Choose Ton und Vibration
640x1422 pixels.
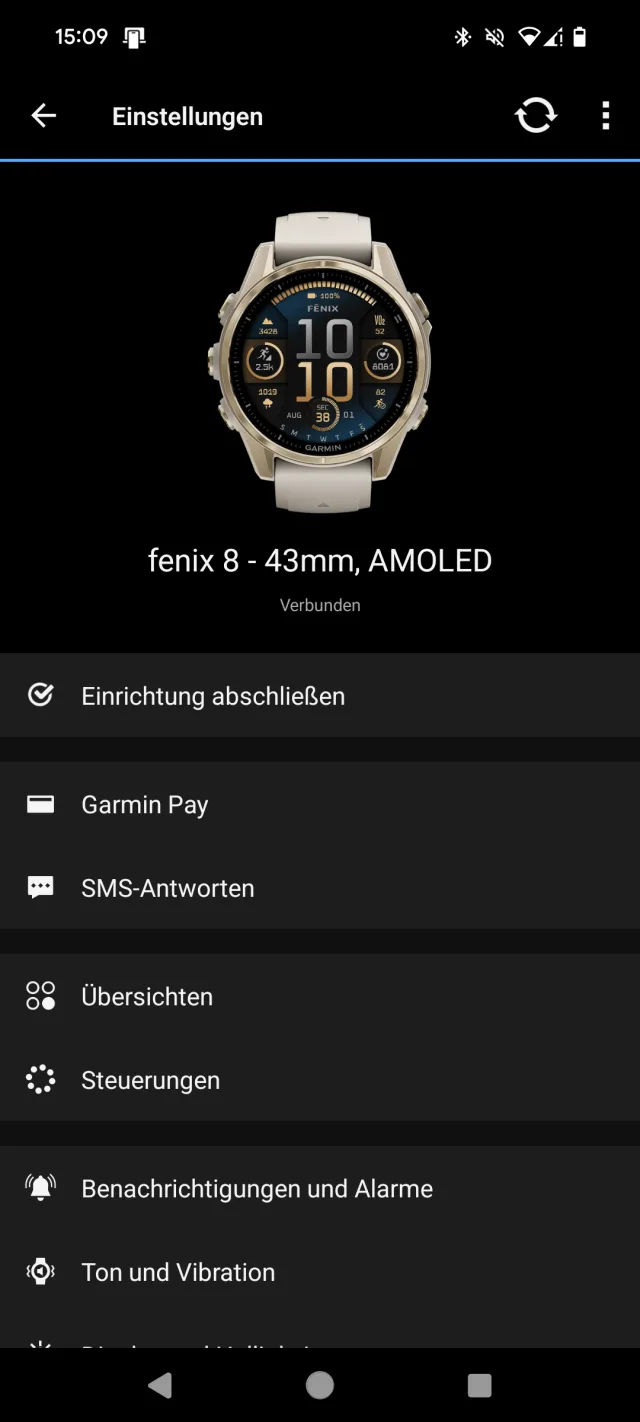(x=320, y=1272)
